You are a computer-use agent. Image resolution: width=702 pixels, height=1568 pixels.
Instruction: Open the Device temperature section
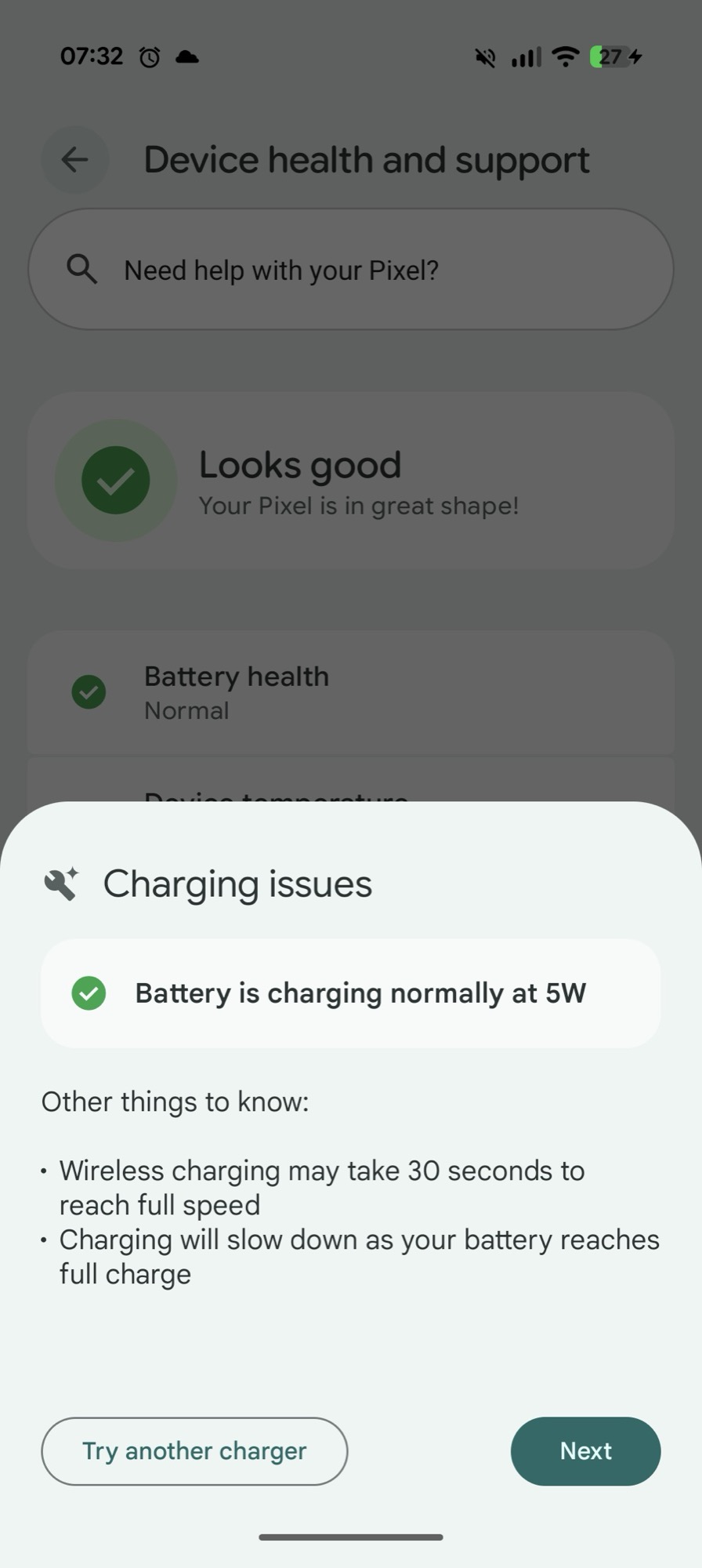click(276, 796)
